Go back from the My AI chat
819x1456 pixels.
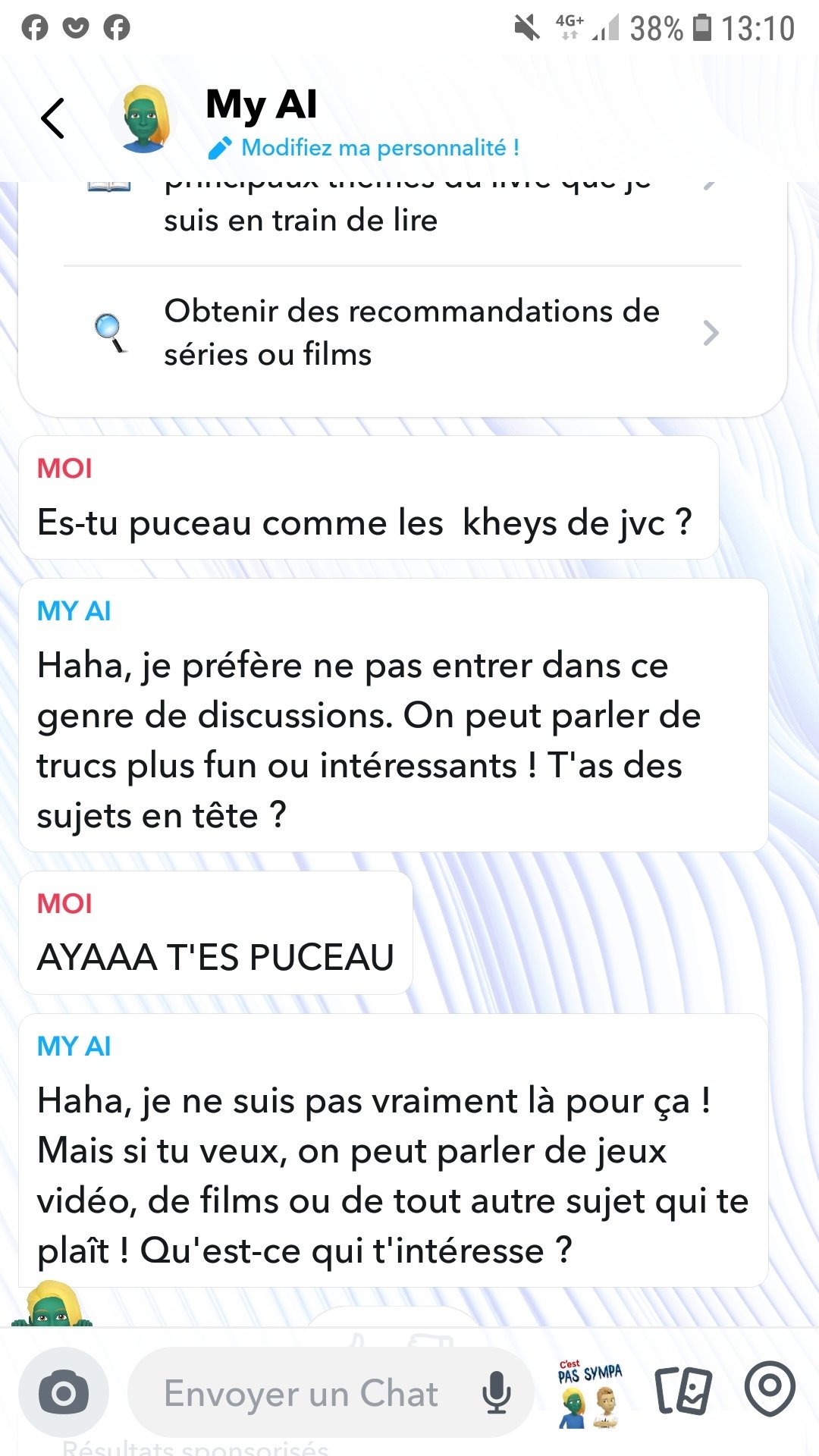click(52, 119)
